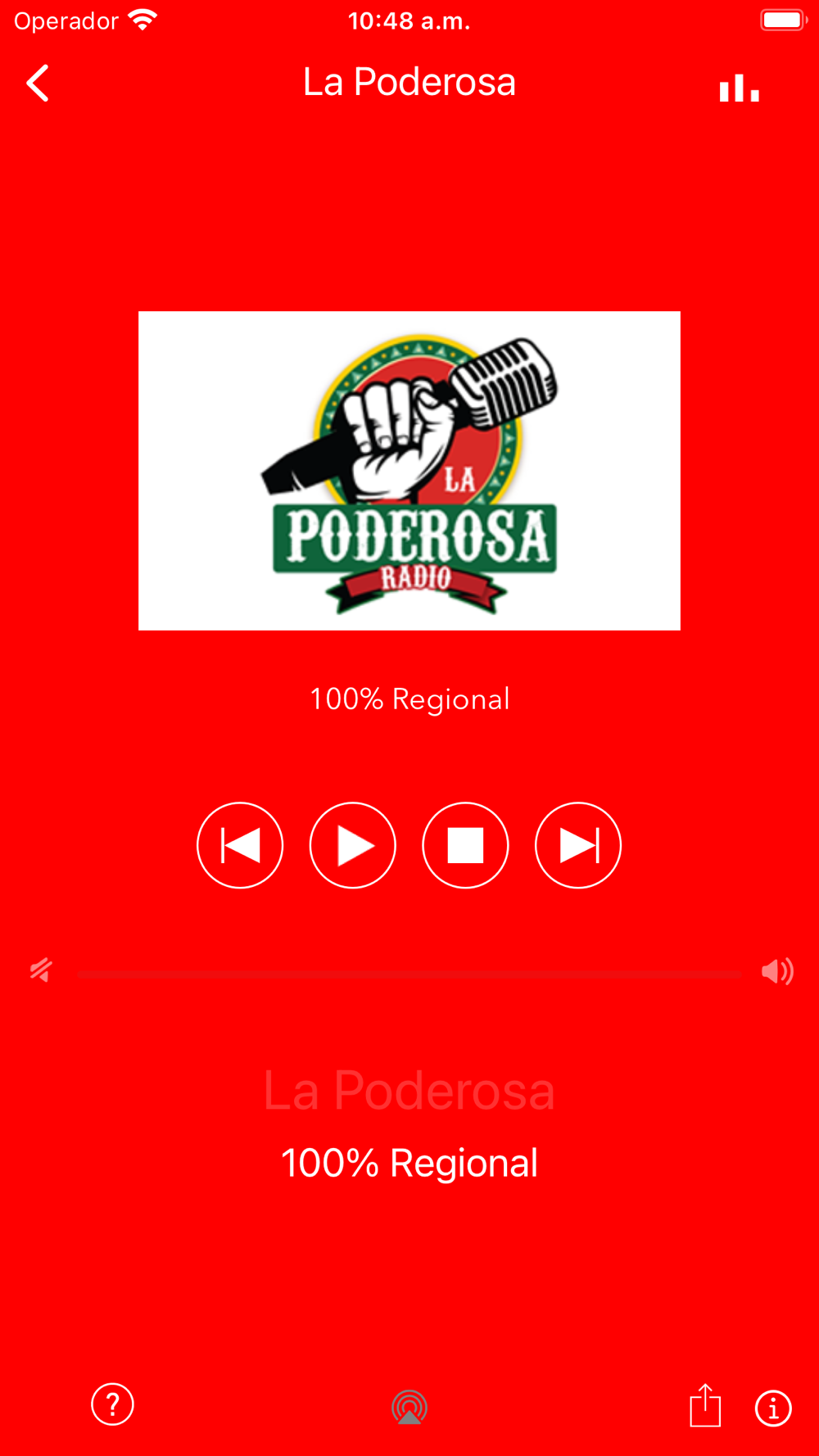Open the help question mark icon
819x1456 pixels.
(x=112, y=1404)
